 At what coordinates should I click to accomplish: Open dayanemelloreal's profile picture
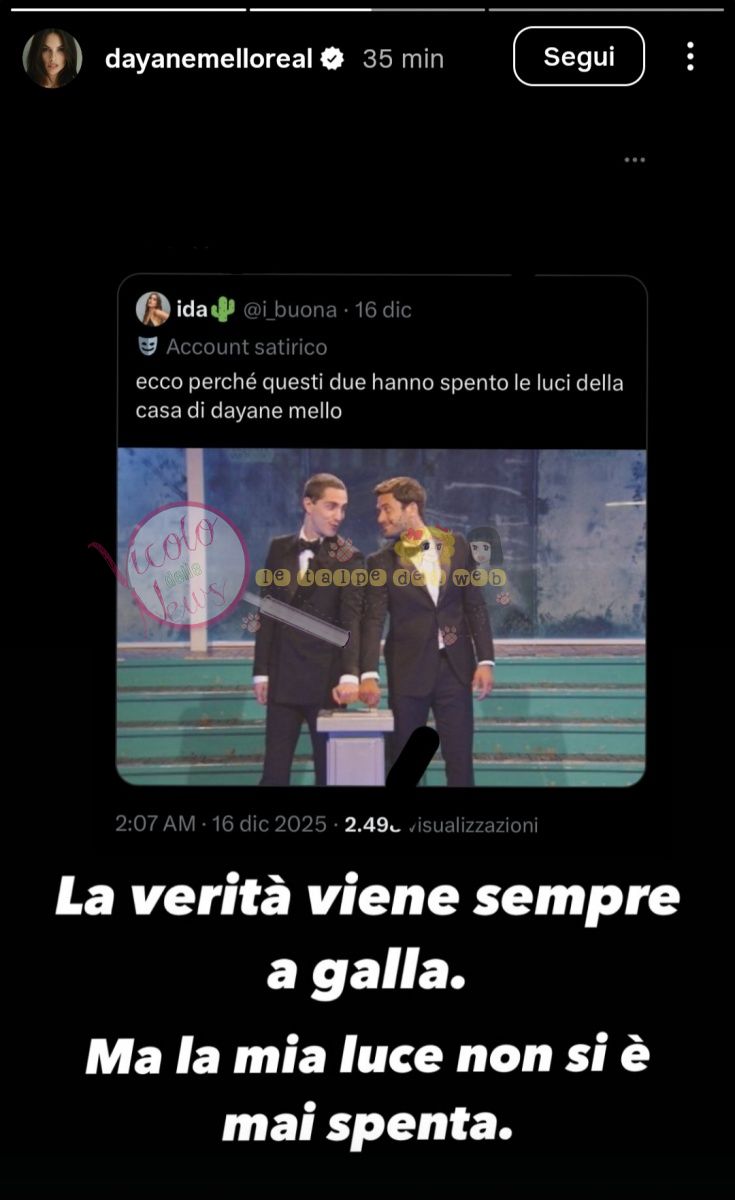(x=52, y=58)
